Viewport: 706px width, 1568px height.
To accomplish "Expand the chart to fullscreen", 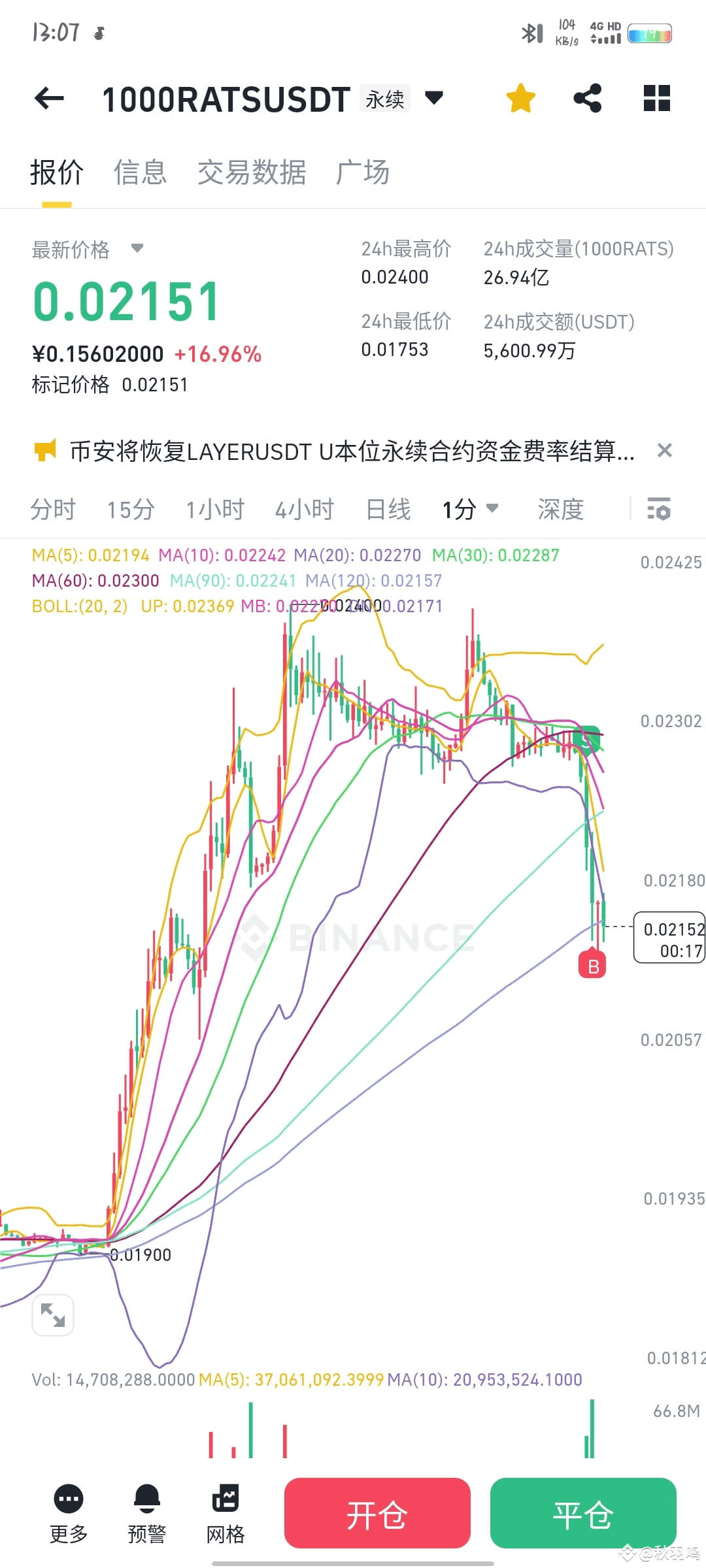I will point(53,1315).
